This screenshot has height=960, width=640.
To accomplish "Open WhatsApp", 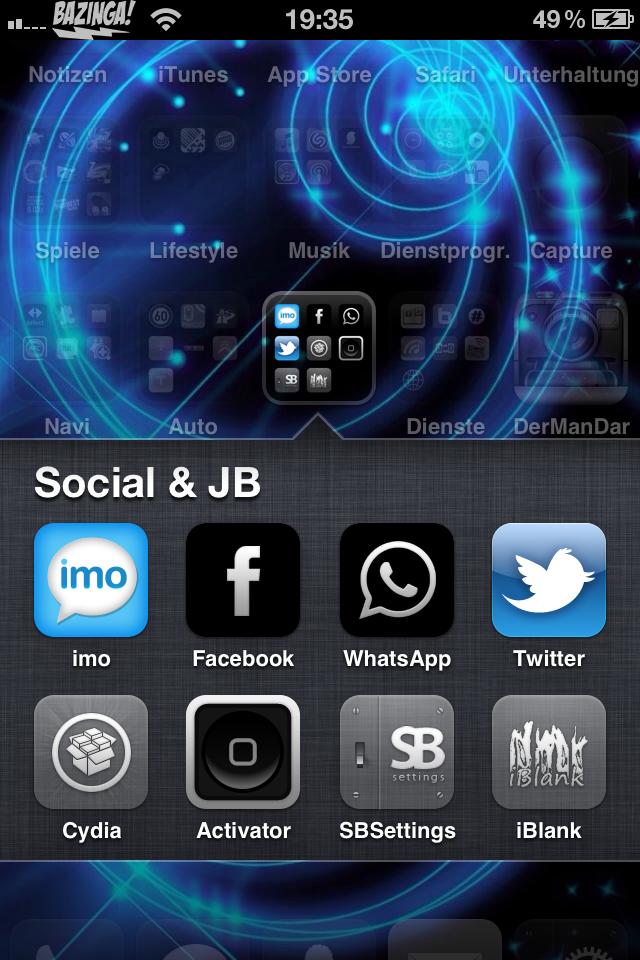I will tap(397, 580).
